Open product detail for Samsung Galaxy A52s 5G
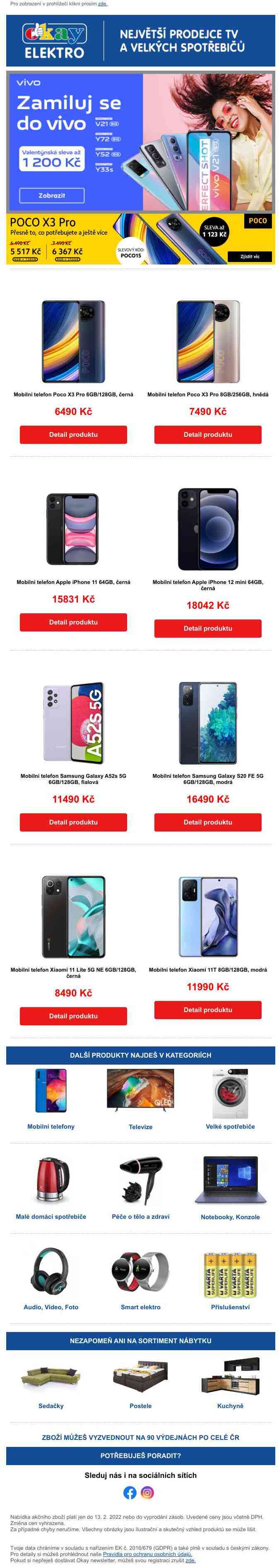The width and height of the screenshot is (279, 1568). coord(73,822)
